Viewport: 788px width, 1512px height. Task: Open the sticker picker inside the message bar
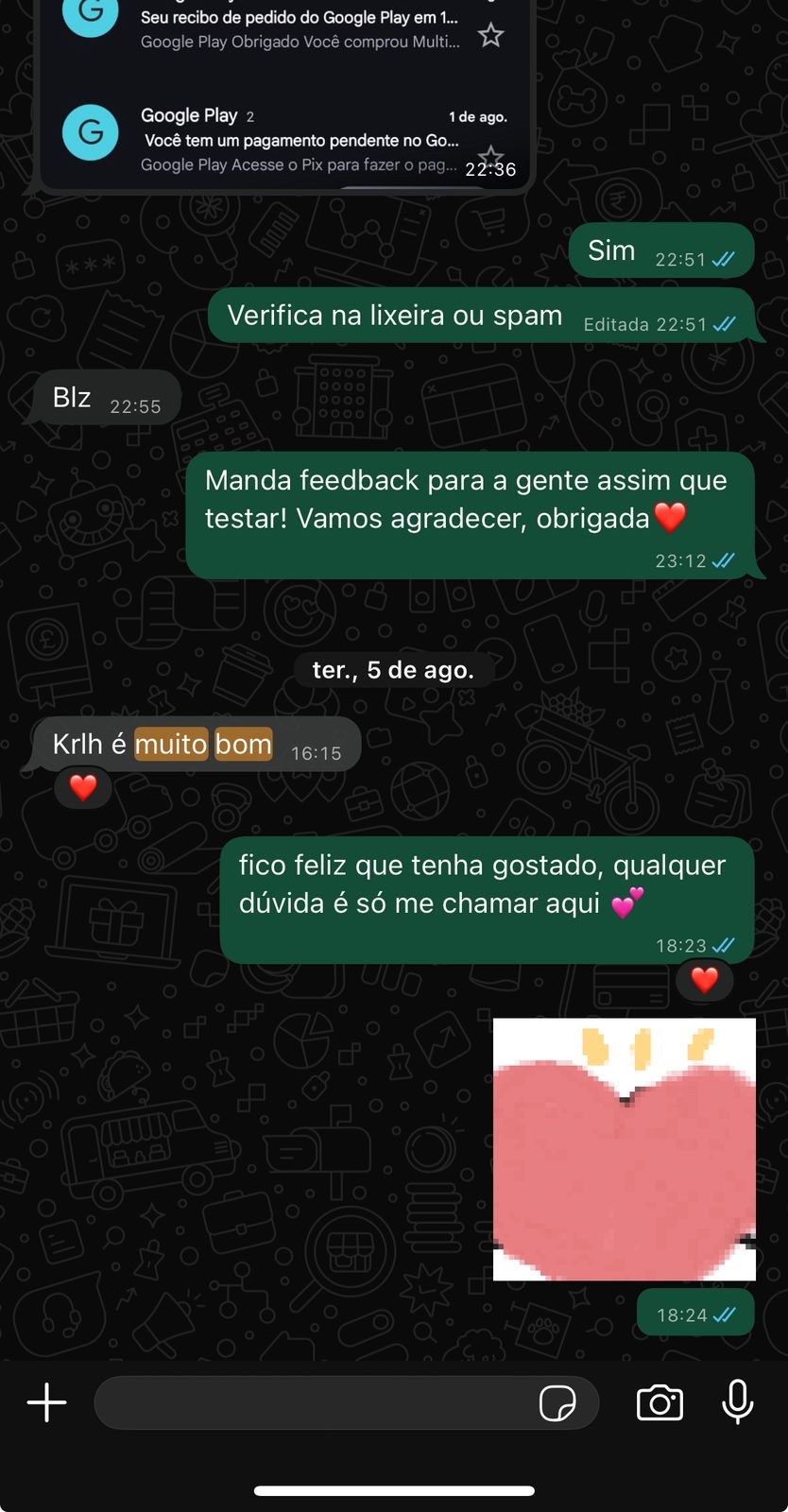point(559,1403)
